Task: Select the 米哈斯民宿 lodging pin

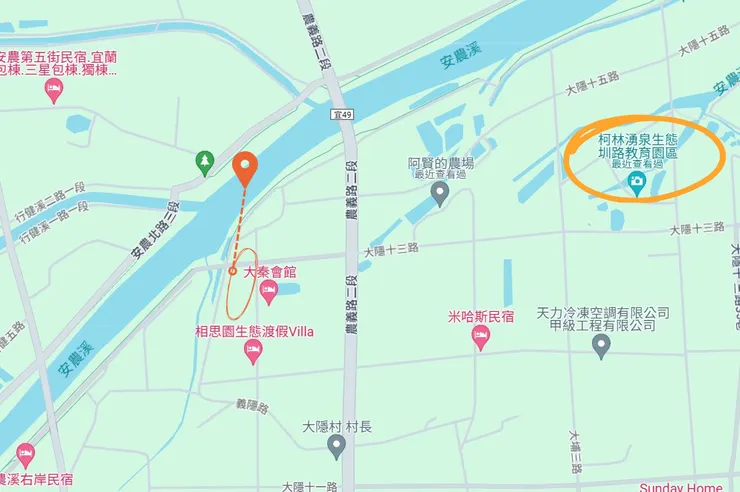Action: (480, 337)
